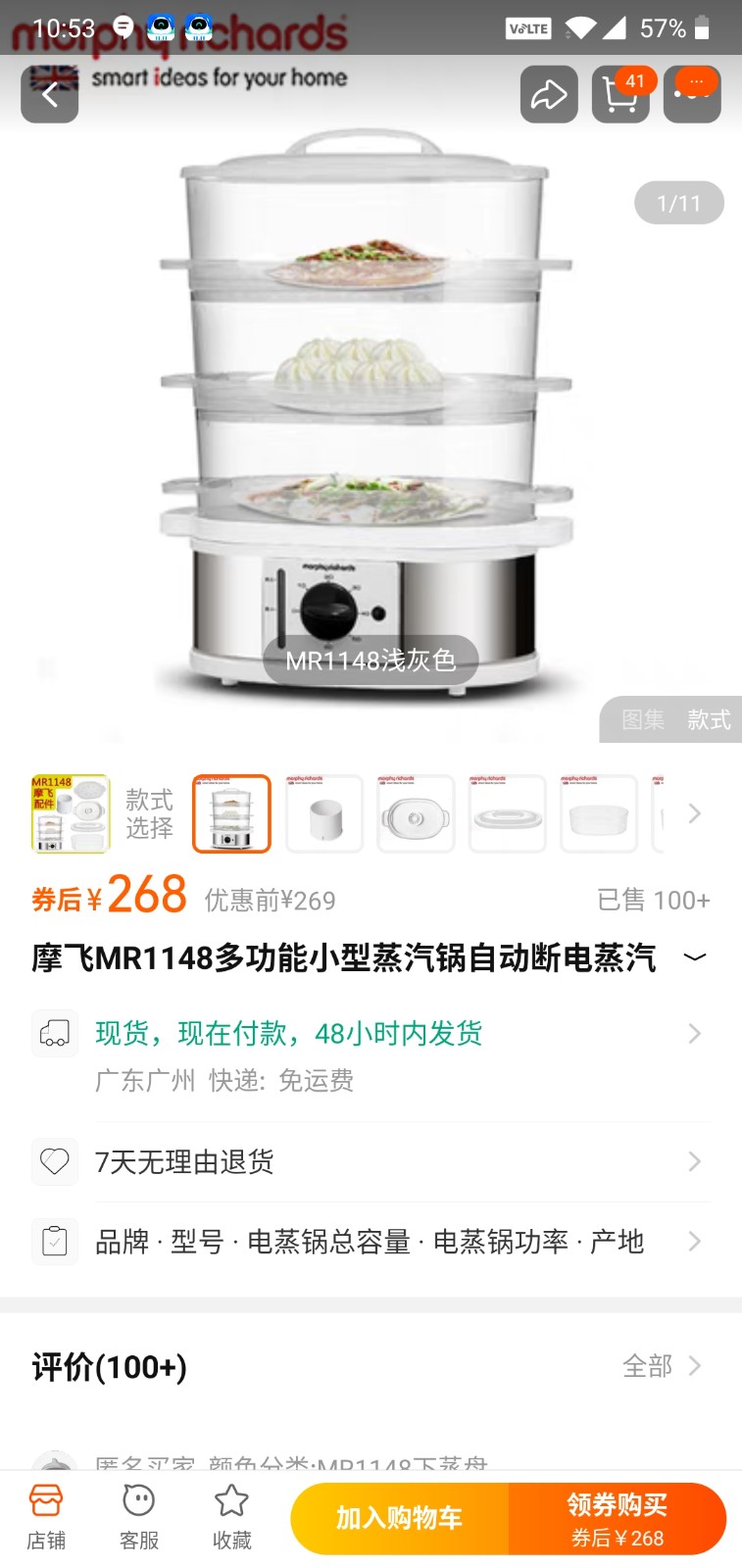The height and width of the screenshot is (1568, 742).
Task: Add product to 收藏 favorites
Action: (x=231, y=1516)
